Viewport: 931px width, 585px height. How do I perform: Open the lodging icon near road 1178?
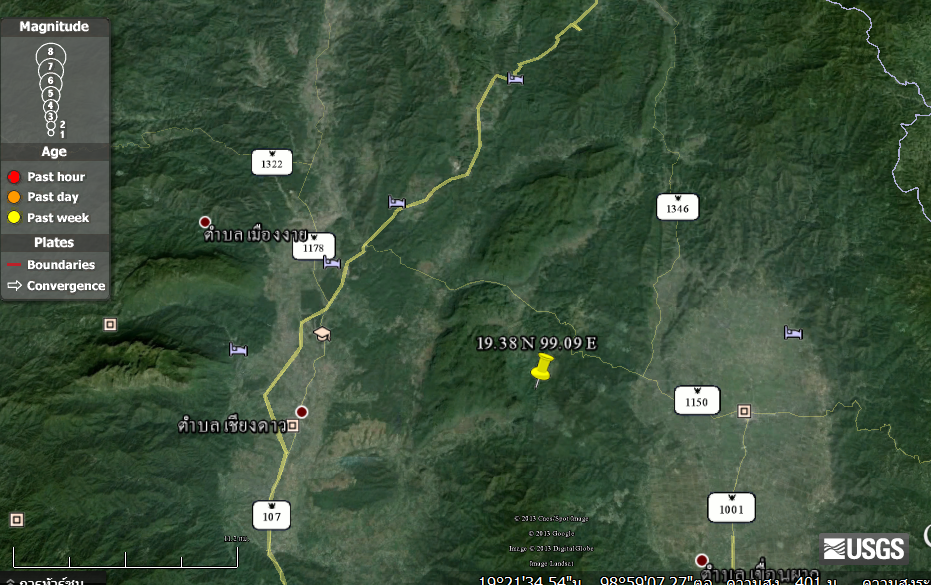pos(332,263)
